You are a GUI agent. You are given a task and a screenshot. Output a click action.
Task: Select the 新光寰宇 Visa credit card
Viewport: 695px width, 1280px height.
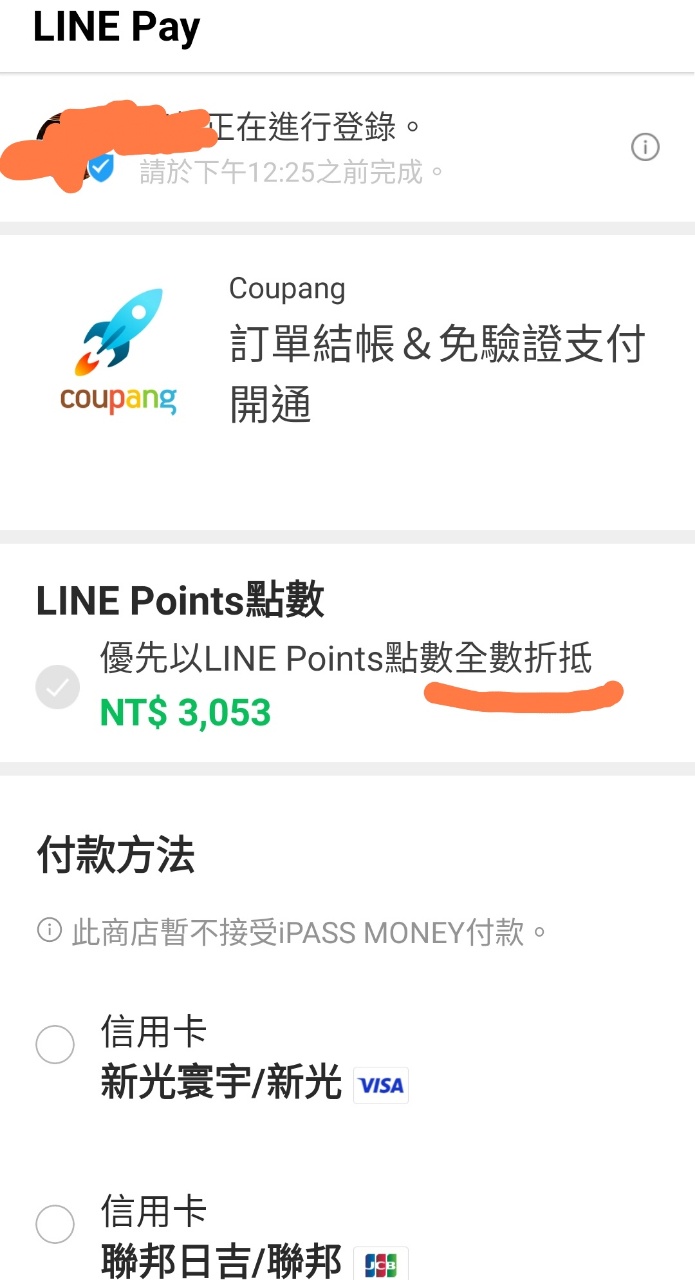(x=55, y=1045)
